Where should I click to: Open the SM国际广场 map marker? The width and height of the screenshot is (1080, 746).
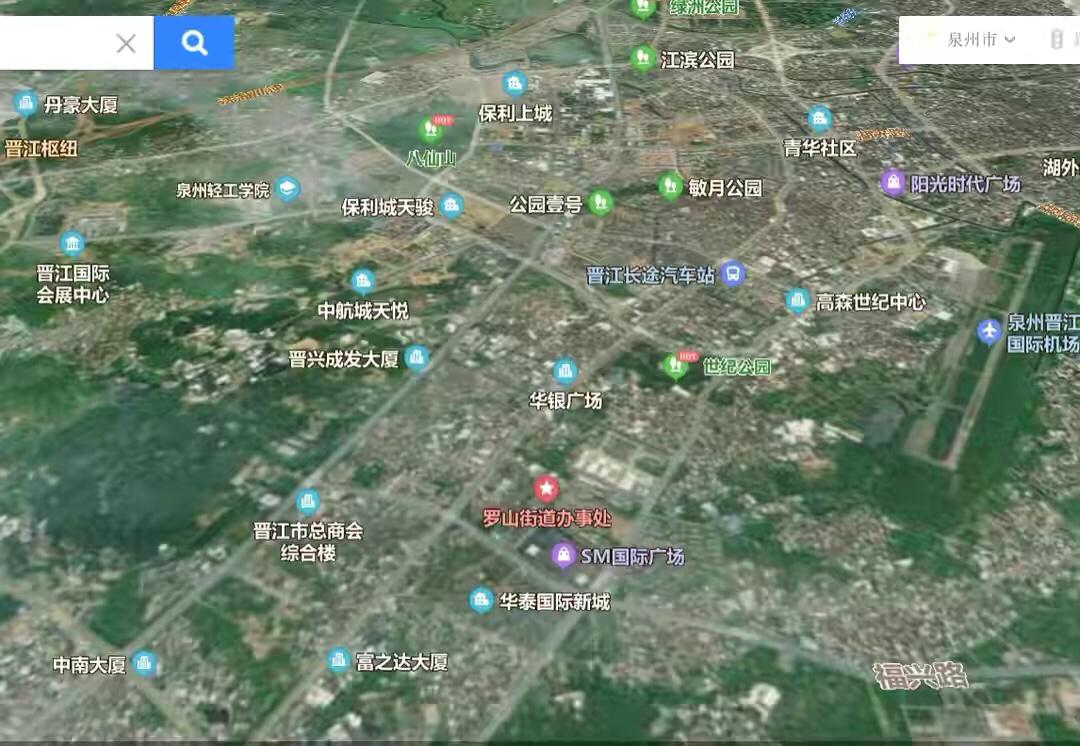(x=564, y=555)
